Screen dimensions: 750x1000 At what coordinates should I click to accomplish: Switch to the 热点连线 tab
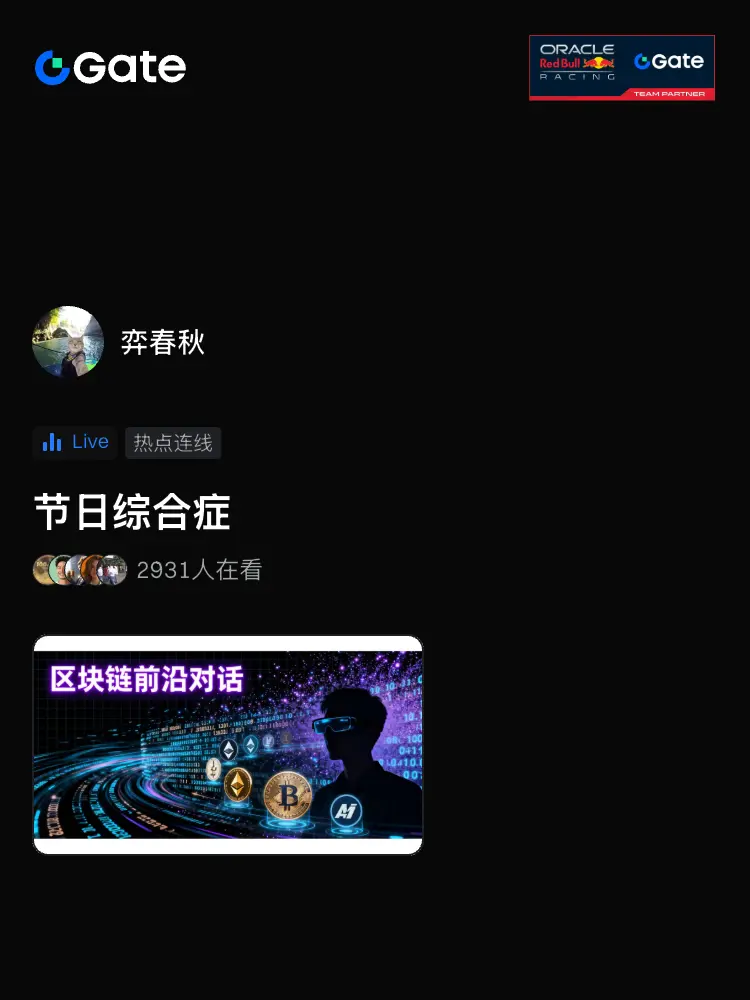[x=173, y=442]
